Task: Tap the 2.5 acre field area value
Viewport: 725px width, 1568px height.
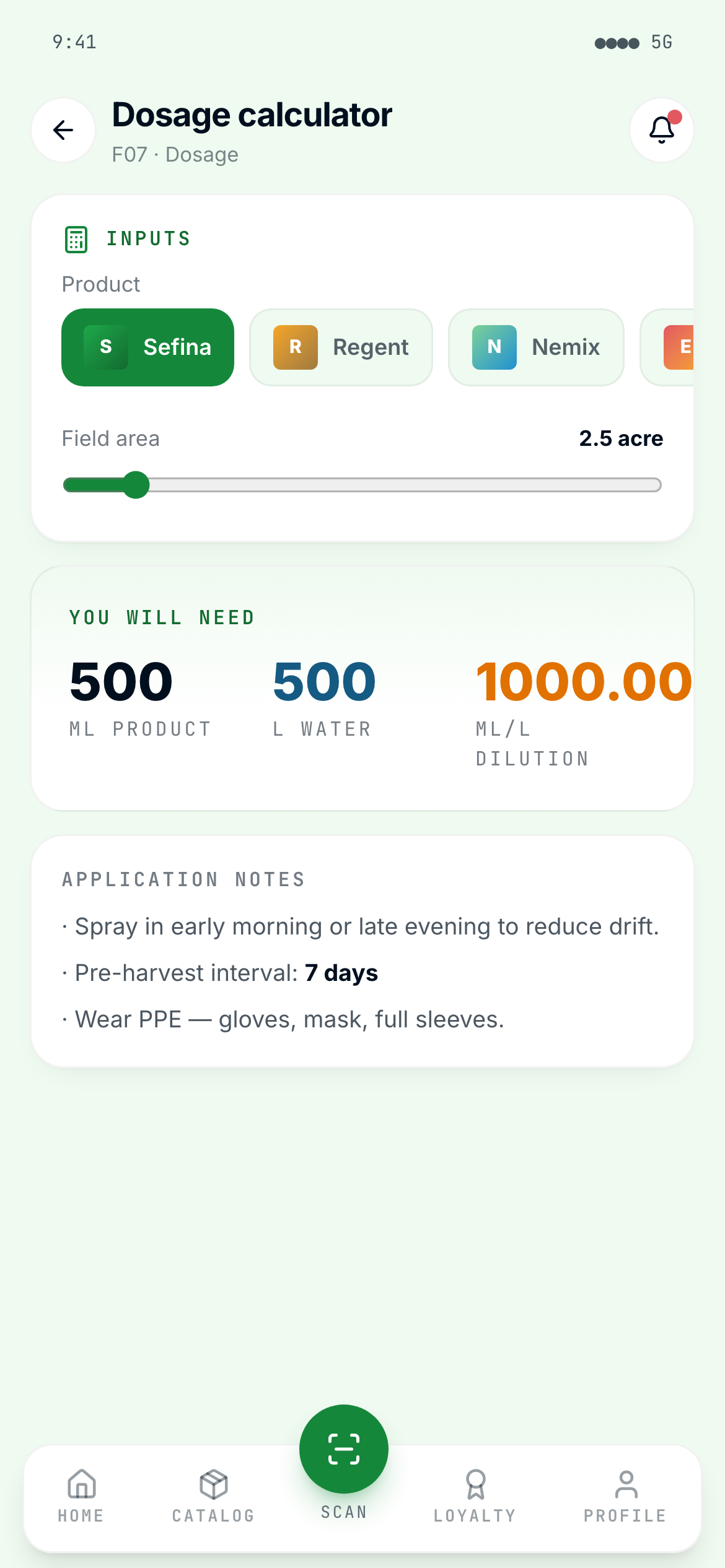Action: 621,438
